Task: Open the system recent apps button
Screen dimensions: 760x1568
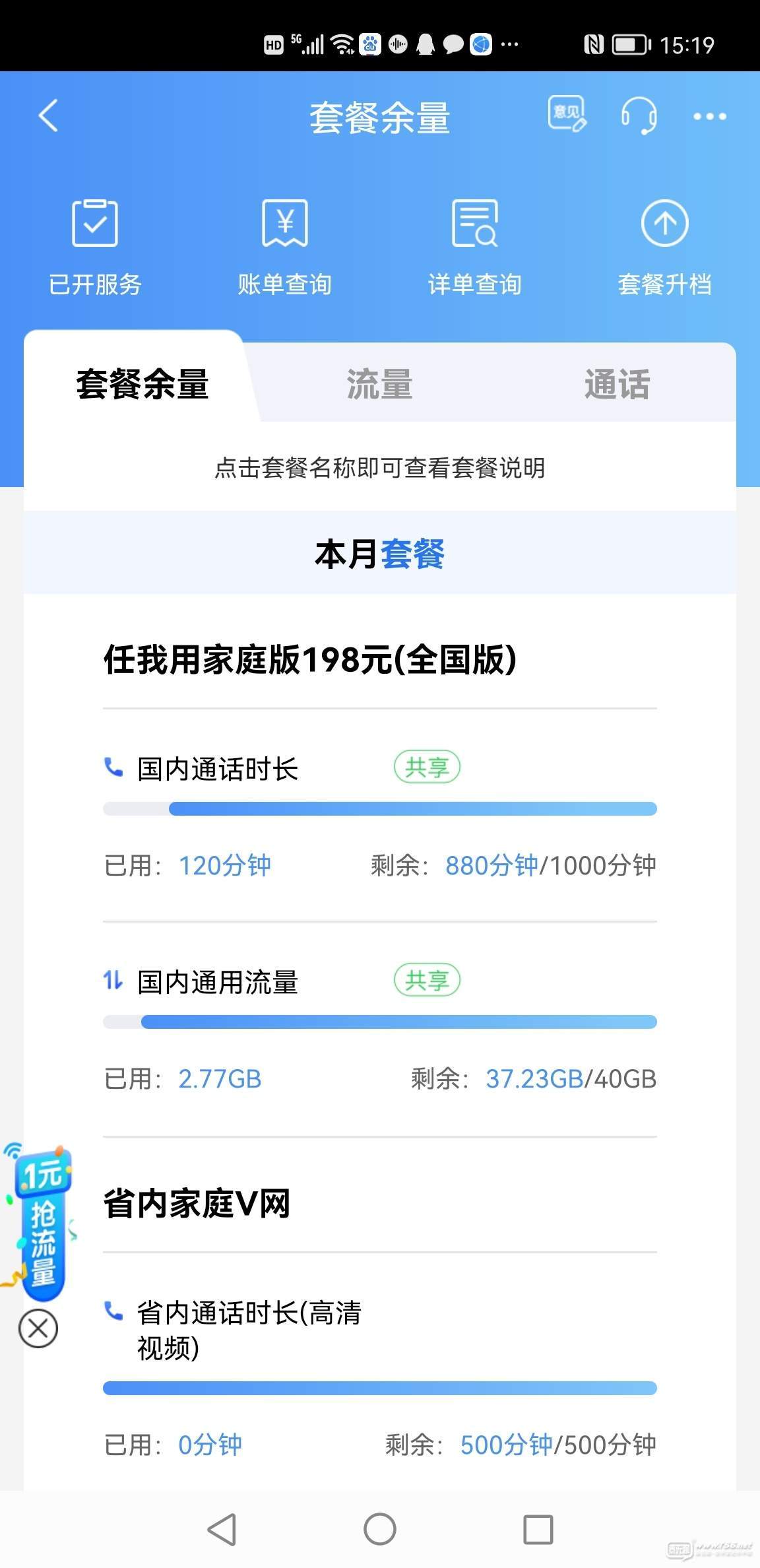Action: (538, 1528)
